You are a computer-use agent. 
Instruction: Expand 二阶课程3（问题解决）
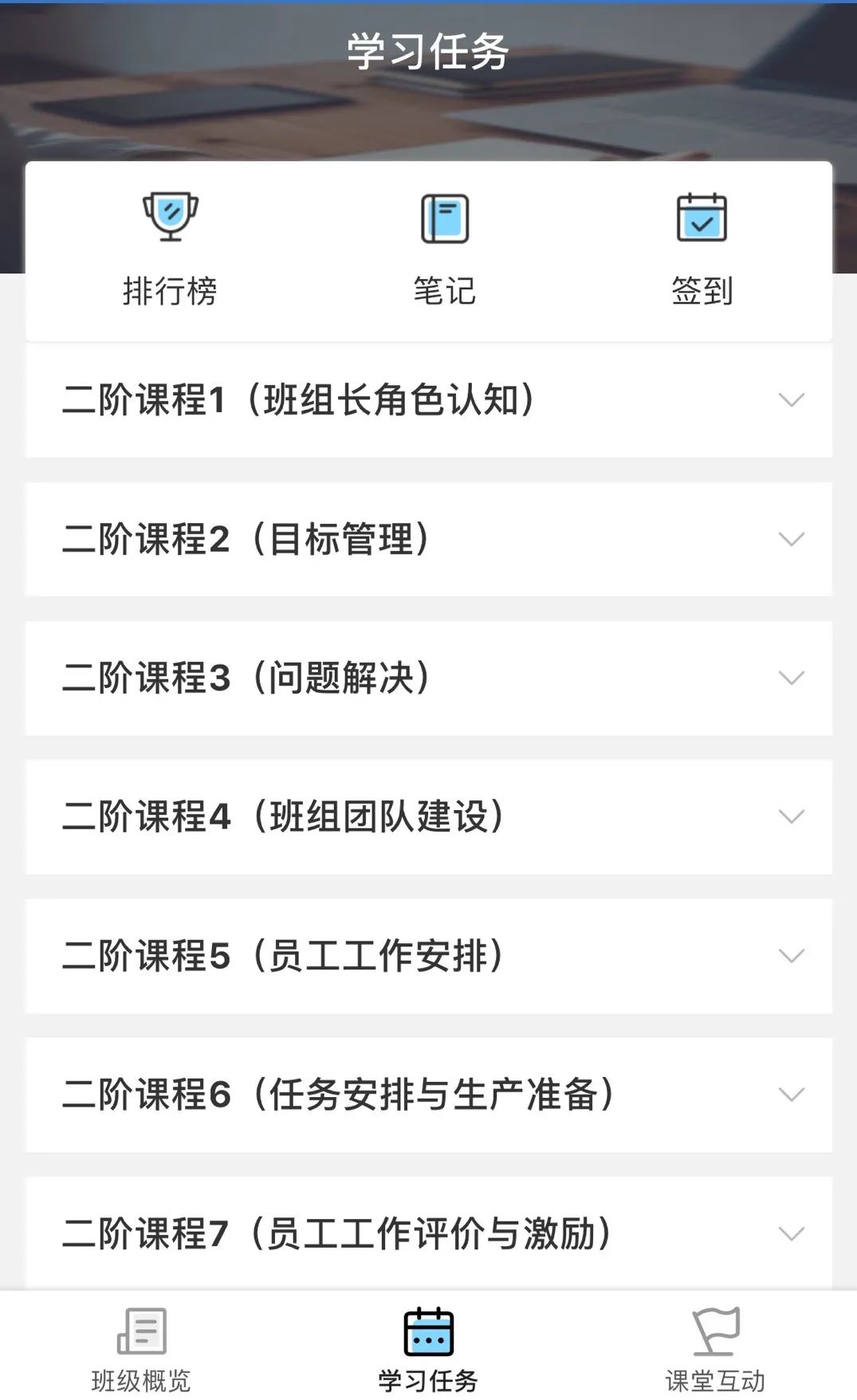(x=429, y=678)
